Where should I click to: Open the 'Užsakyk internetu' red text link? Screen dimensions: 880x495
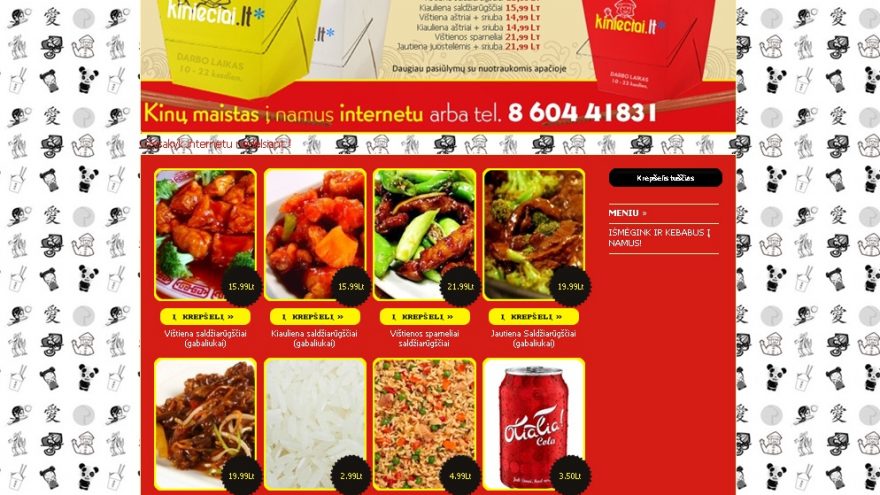click(215, 145)
